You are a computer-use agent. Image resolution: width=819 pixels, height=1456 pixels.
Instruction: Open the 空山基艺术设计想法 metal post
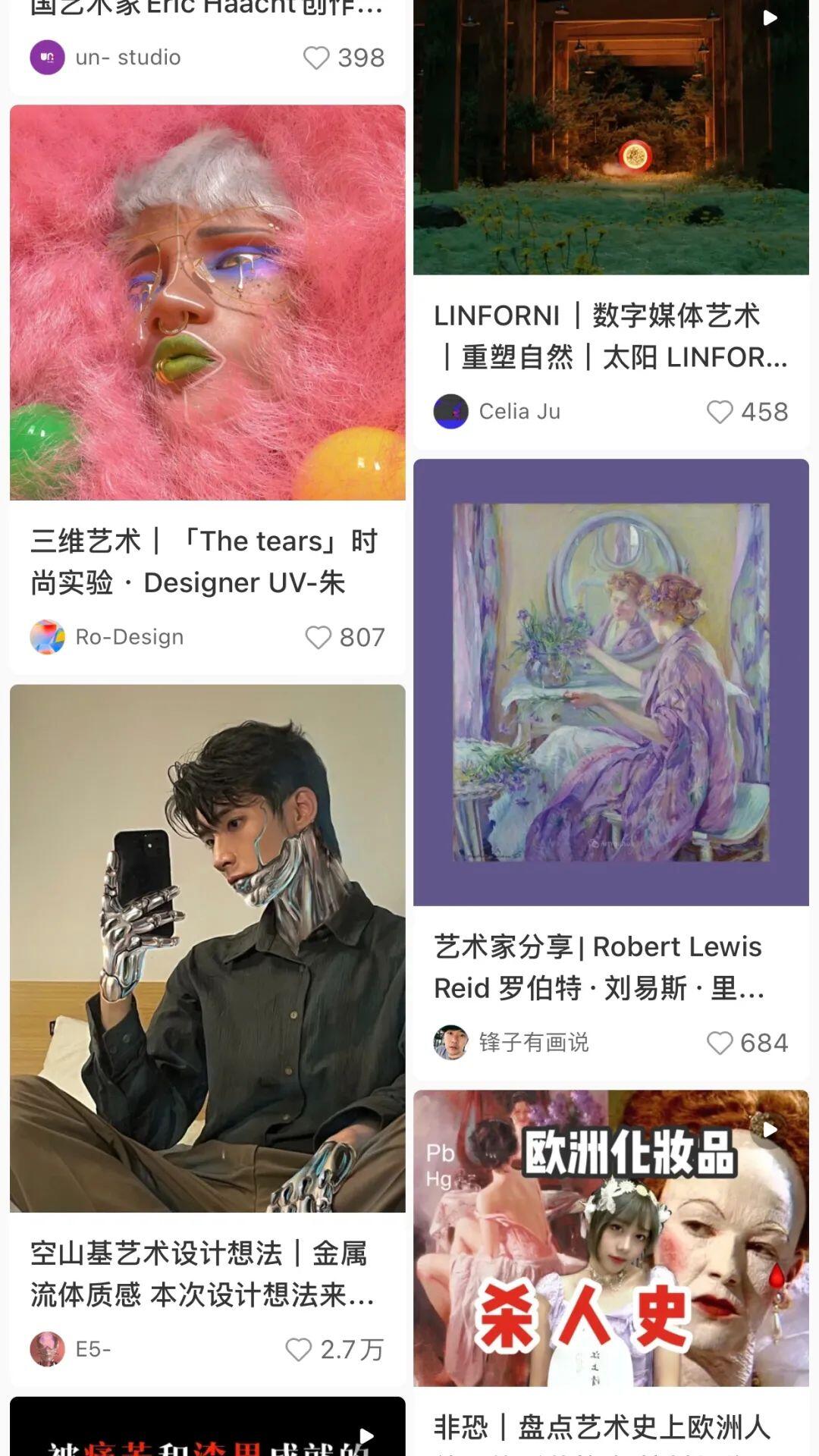207,948
